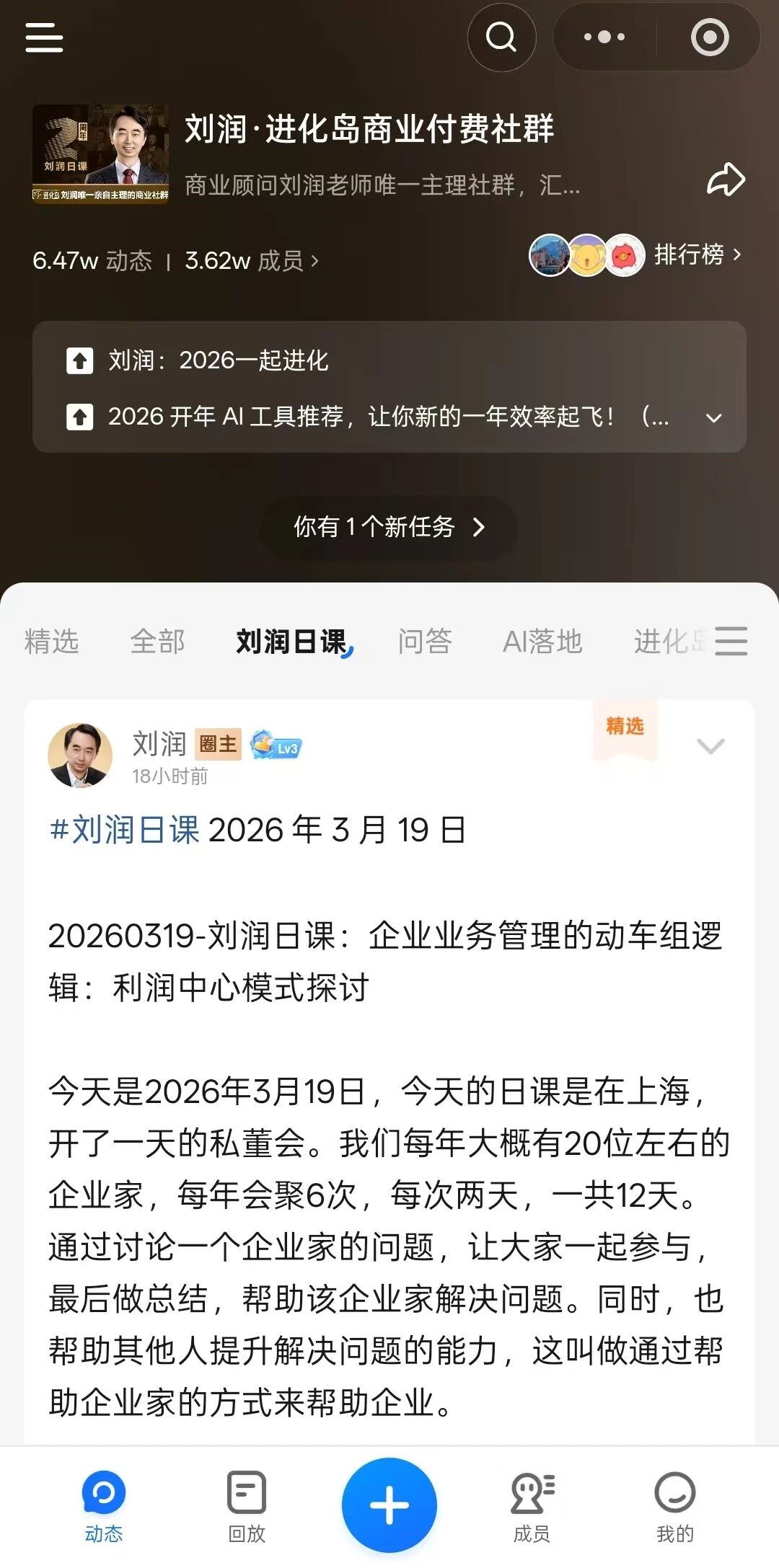Open the mini-program more options icon
This screenshot has height=1568, width=779.
tap(603, 37)
